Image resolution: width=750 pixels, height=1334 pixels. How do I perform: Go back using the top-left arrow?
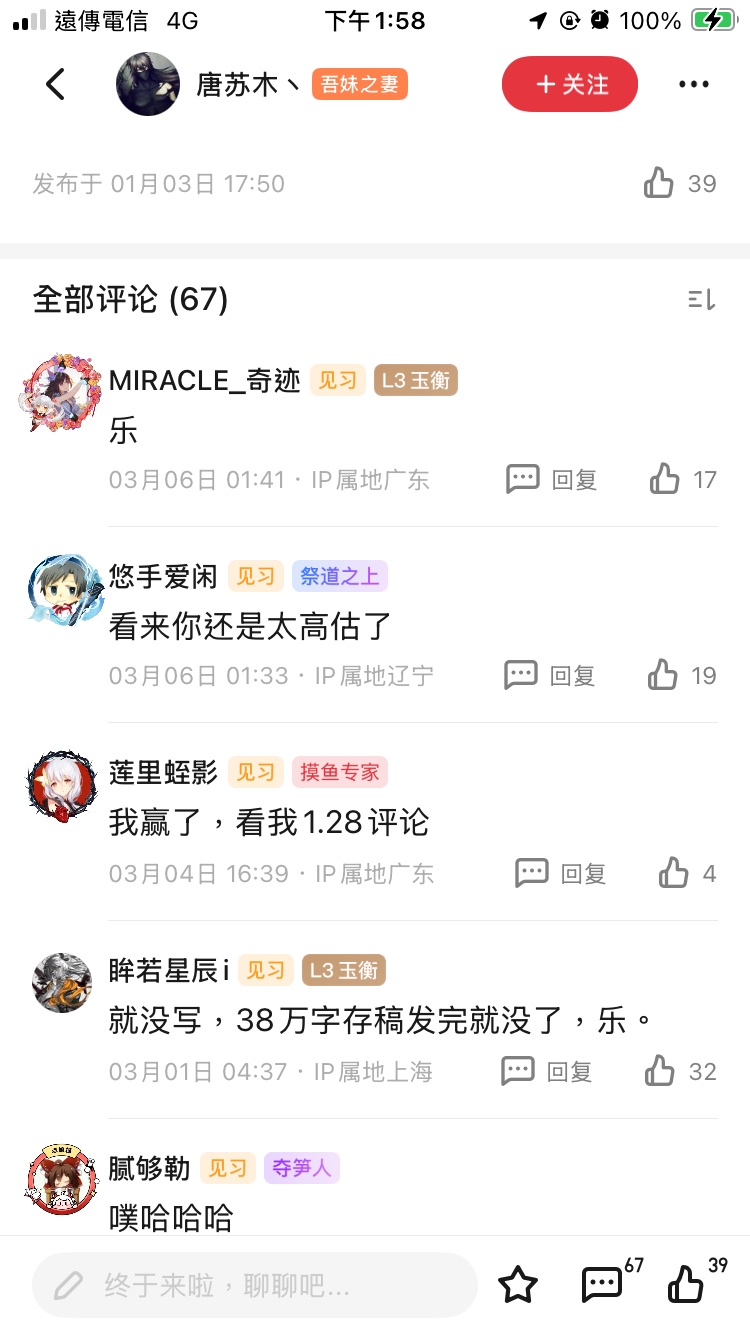coord(56,85)
